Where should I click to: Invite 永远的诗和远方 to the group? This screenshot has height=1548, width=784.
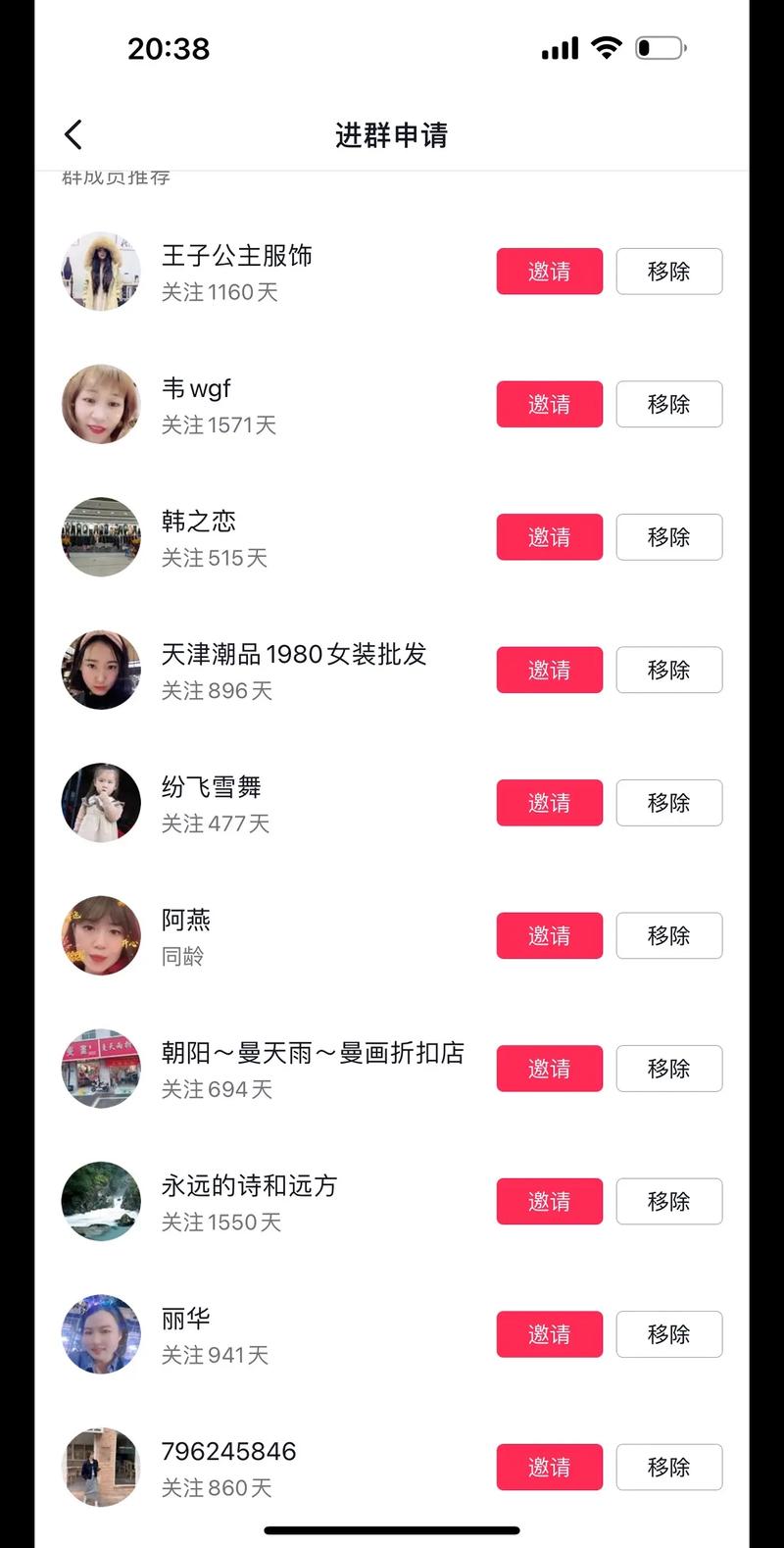[549, 1201]
